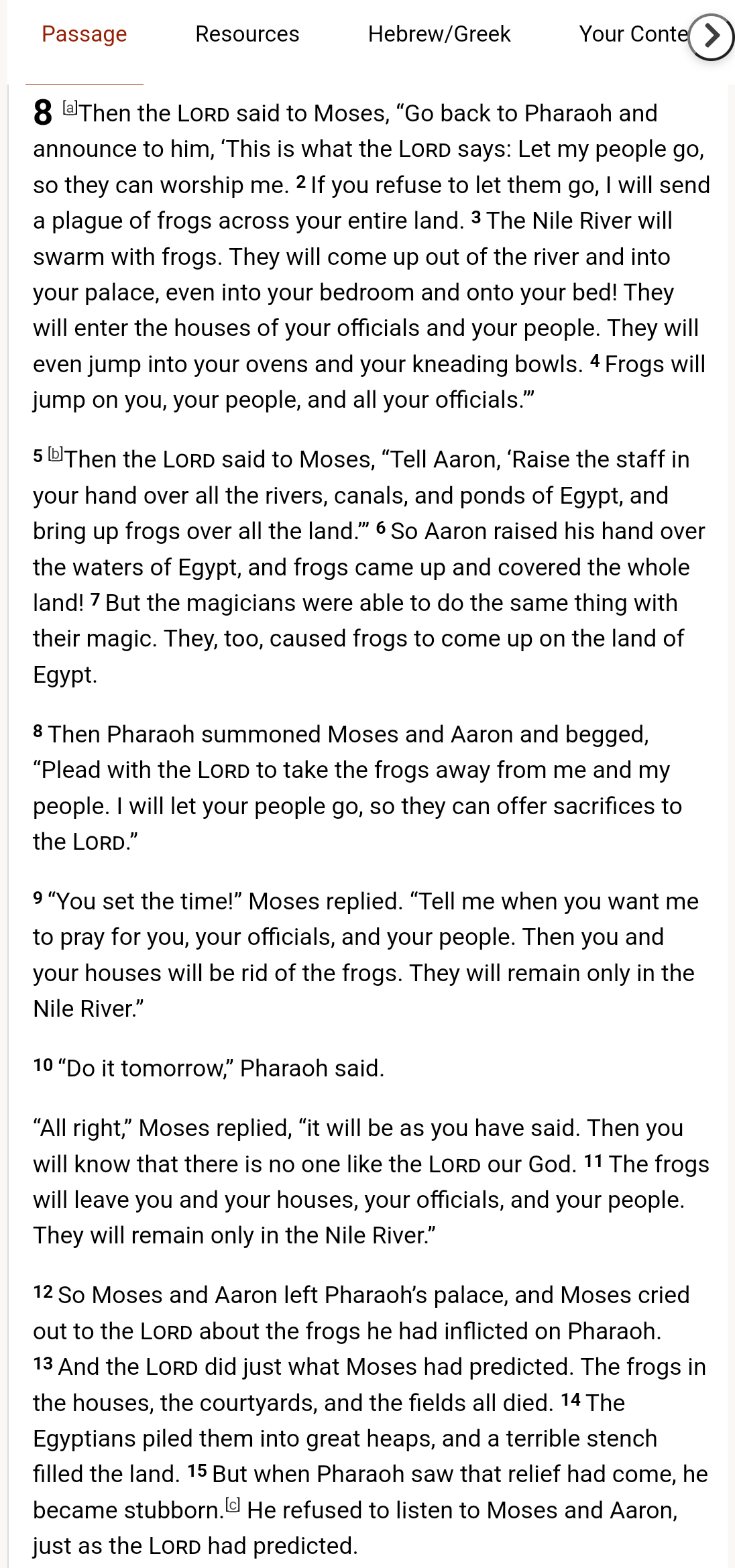
Task: Tap the right arrow to show more tabs
Action: click(712, 37)
